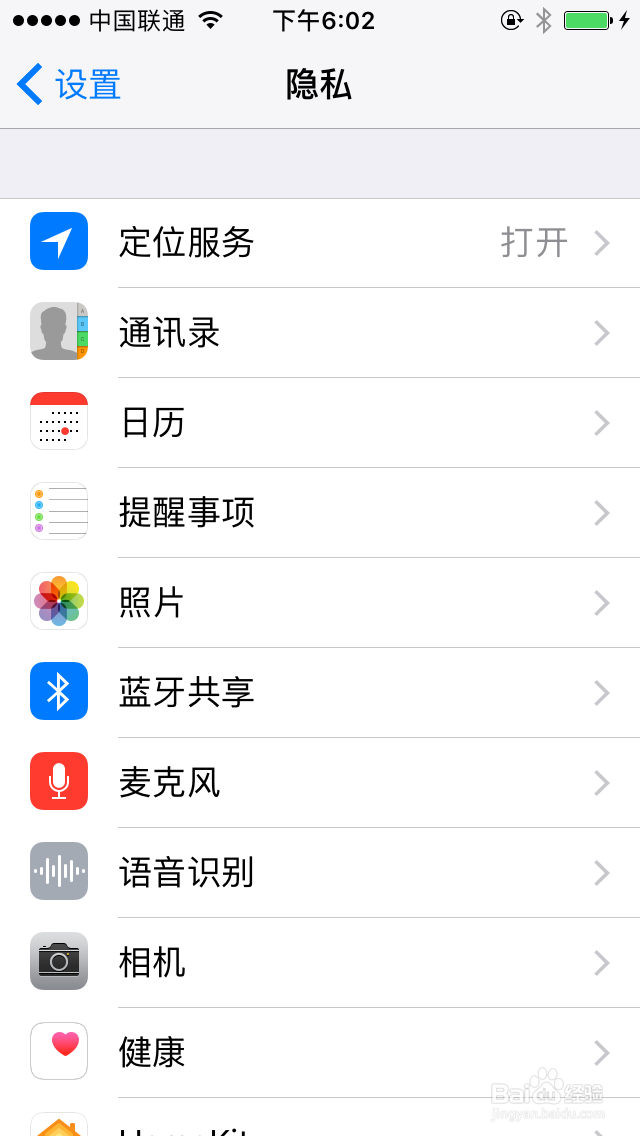Select the 日历 row

click(320, 423)
